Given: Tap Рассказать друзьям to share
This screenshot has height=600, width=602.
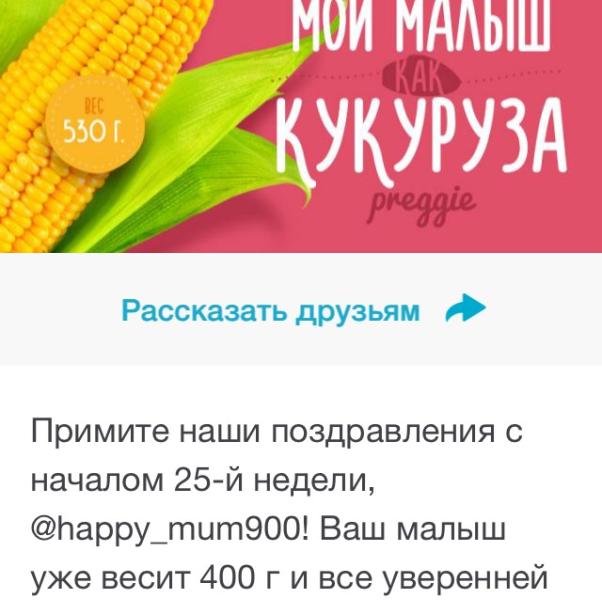Looking at the screenshot, I should point(303,309).
